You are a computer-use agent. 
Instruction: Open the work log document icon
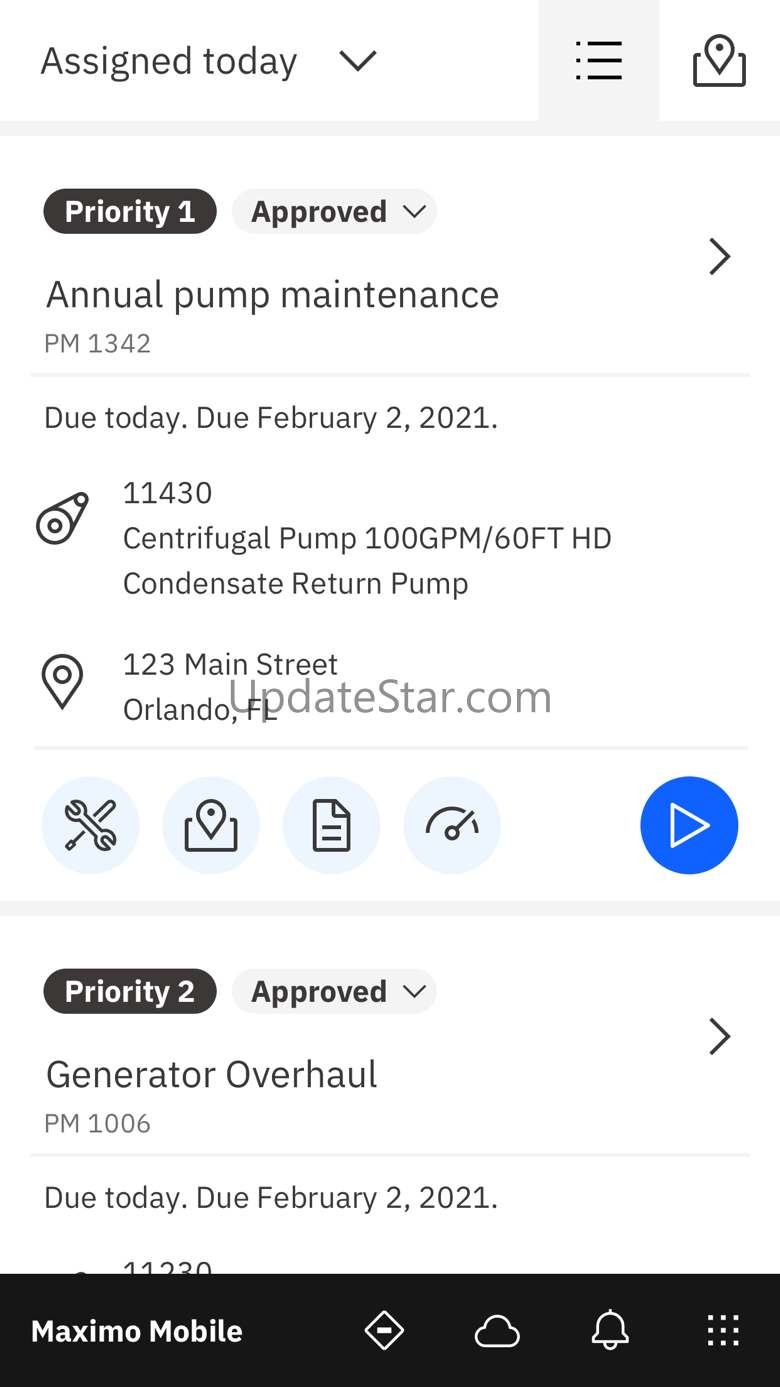click(x=331, y=826)
